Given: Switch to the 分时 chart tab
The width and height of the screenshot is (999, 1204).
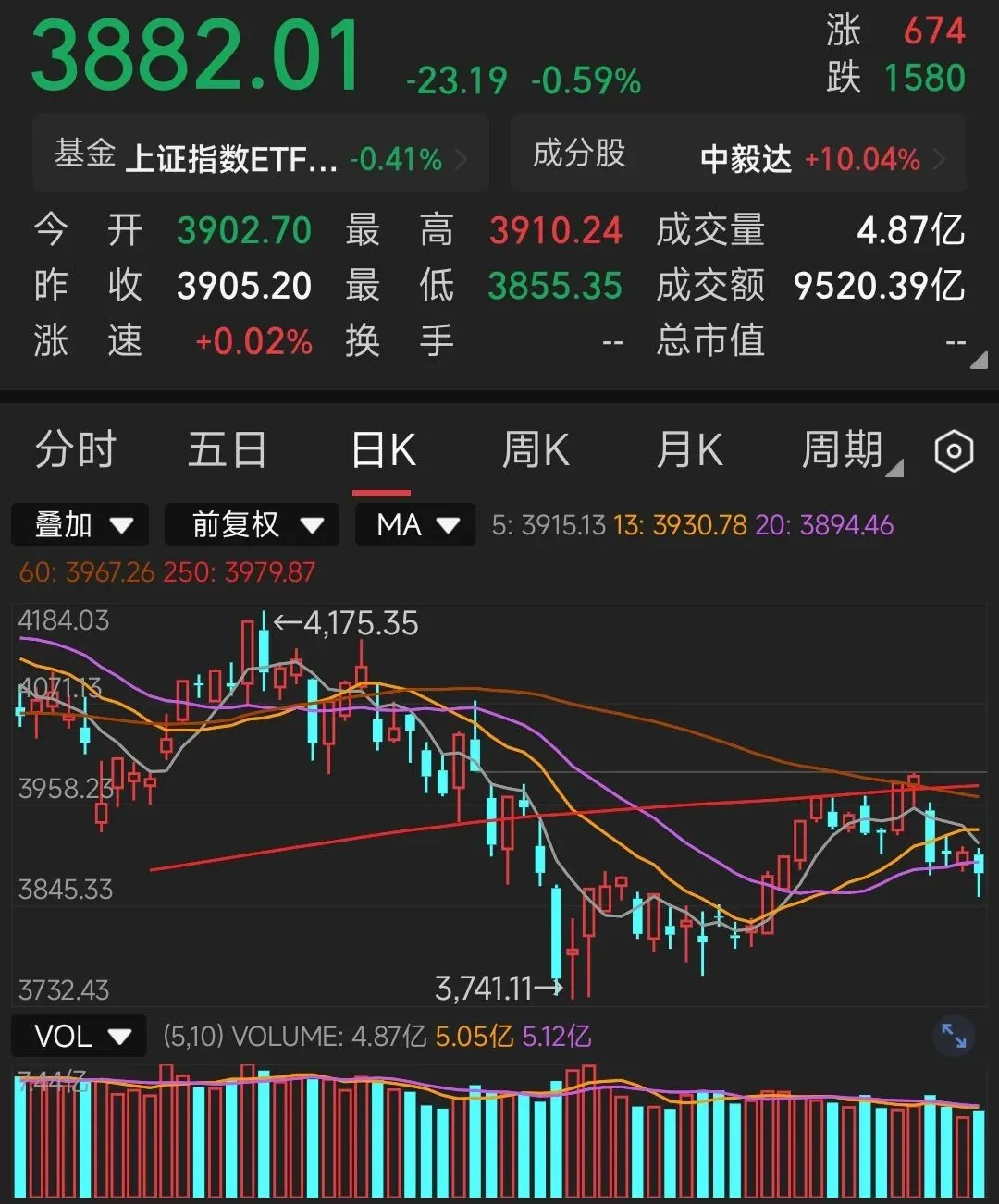Looking at the screenshot, I should [x=76, y=451].
